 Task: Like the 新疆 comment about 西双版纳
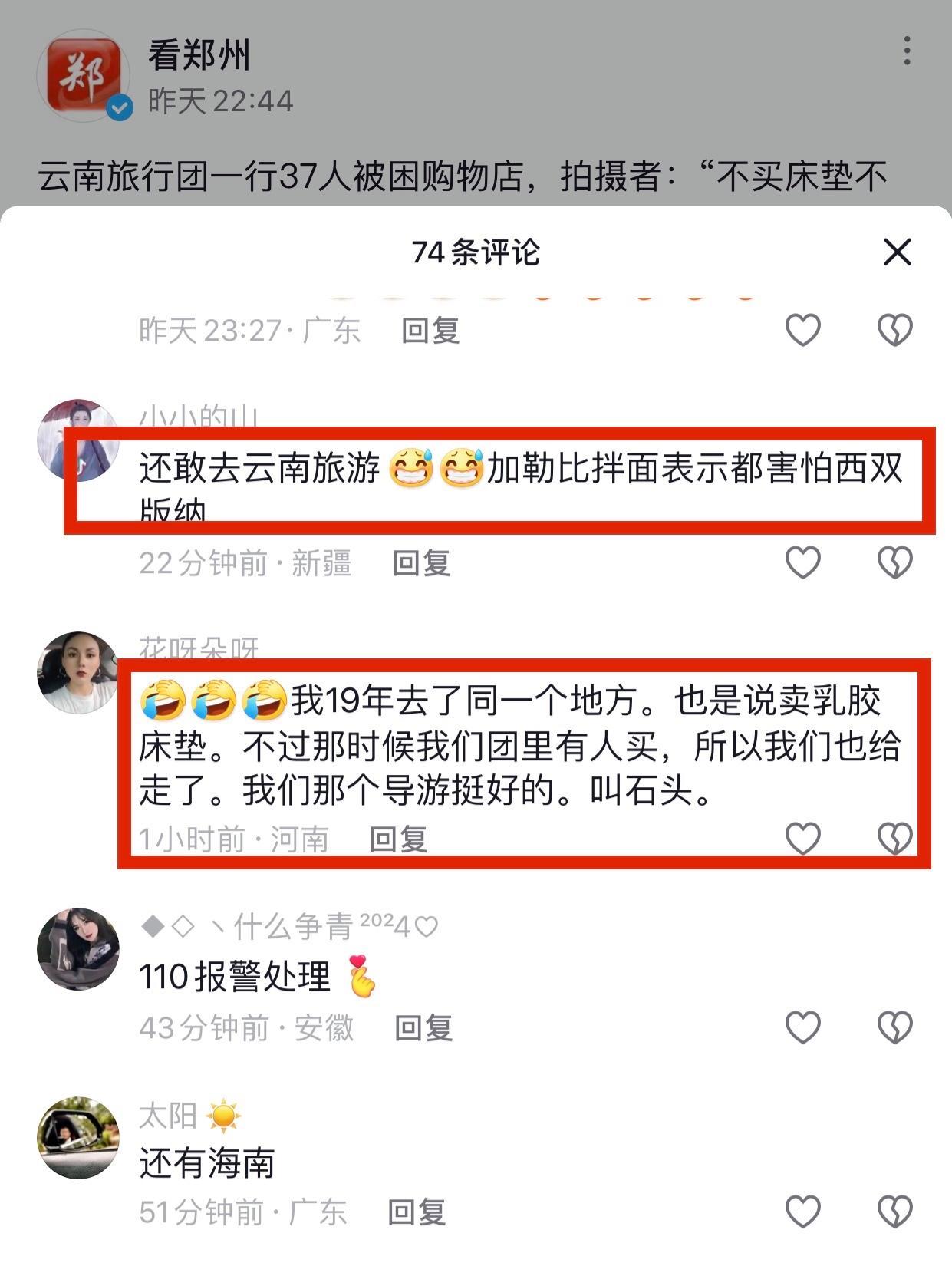point(803,563)
